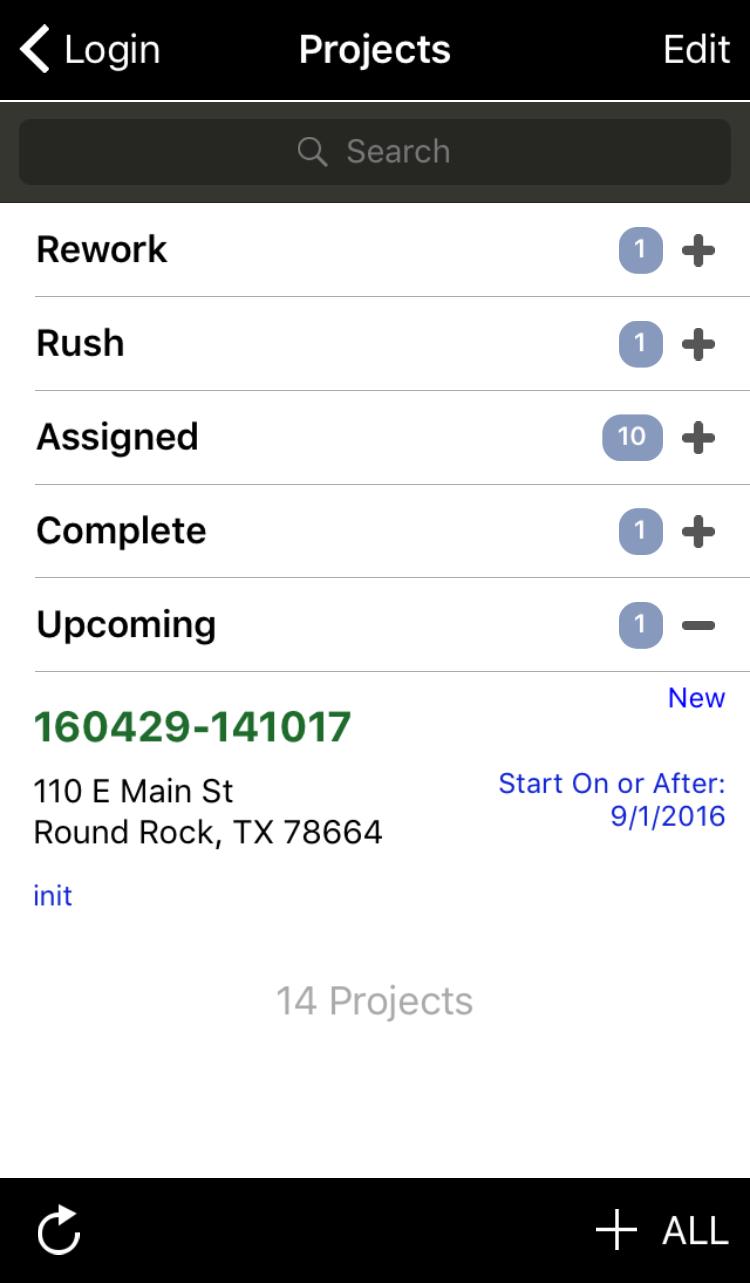Expand the Rush section
This screenshot has width=750, height=1283.
pyautogui.click(x=698, y=345)
